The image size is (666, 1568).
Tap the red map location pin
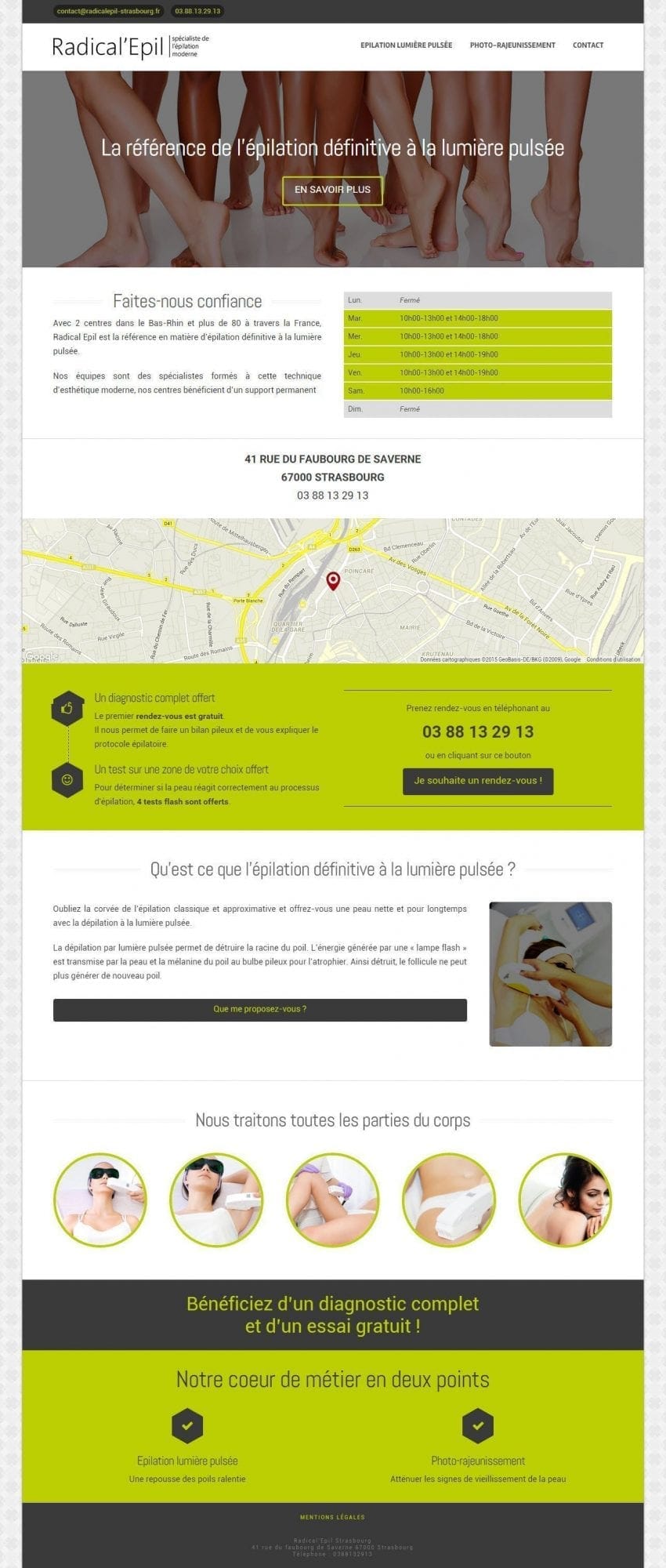pyautogui.click(x=333, y=580)
